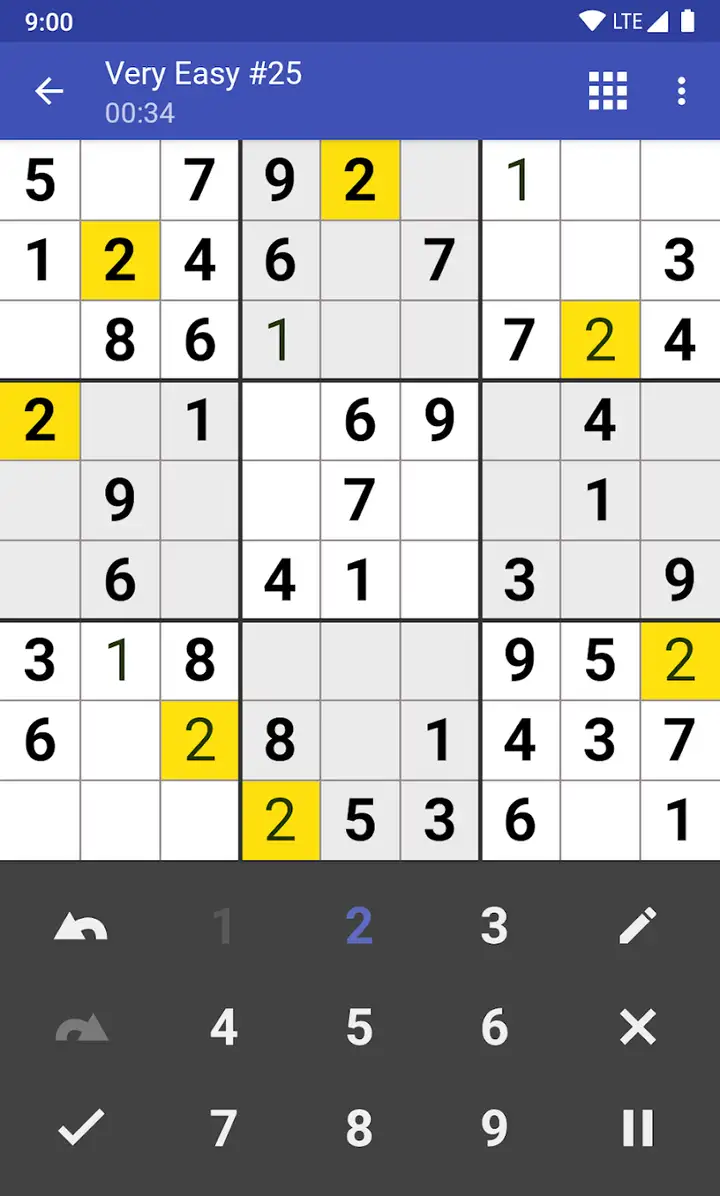Pick number 9 on keypad
This screenshot has height=1196, width=720.
[x=494, y=1129]
